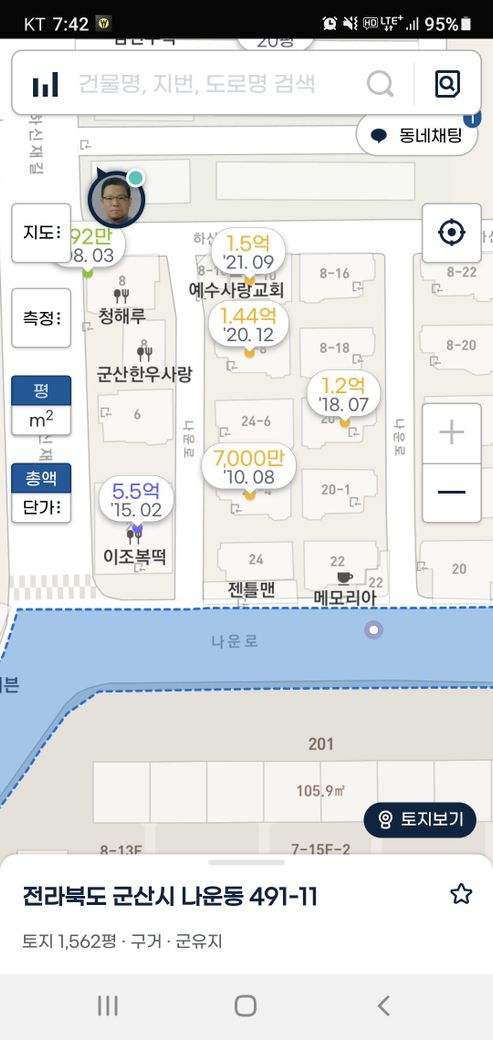Open the 5.5억 '15.02 price marker
Viewport: 493px width, 1040px height.
point(137,501)
